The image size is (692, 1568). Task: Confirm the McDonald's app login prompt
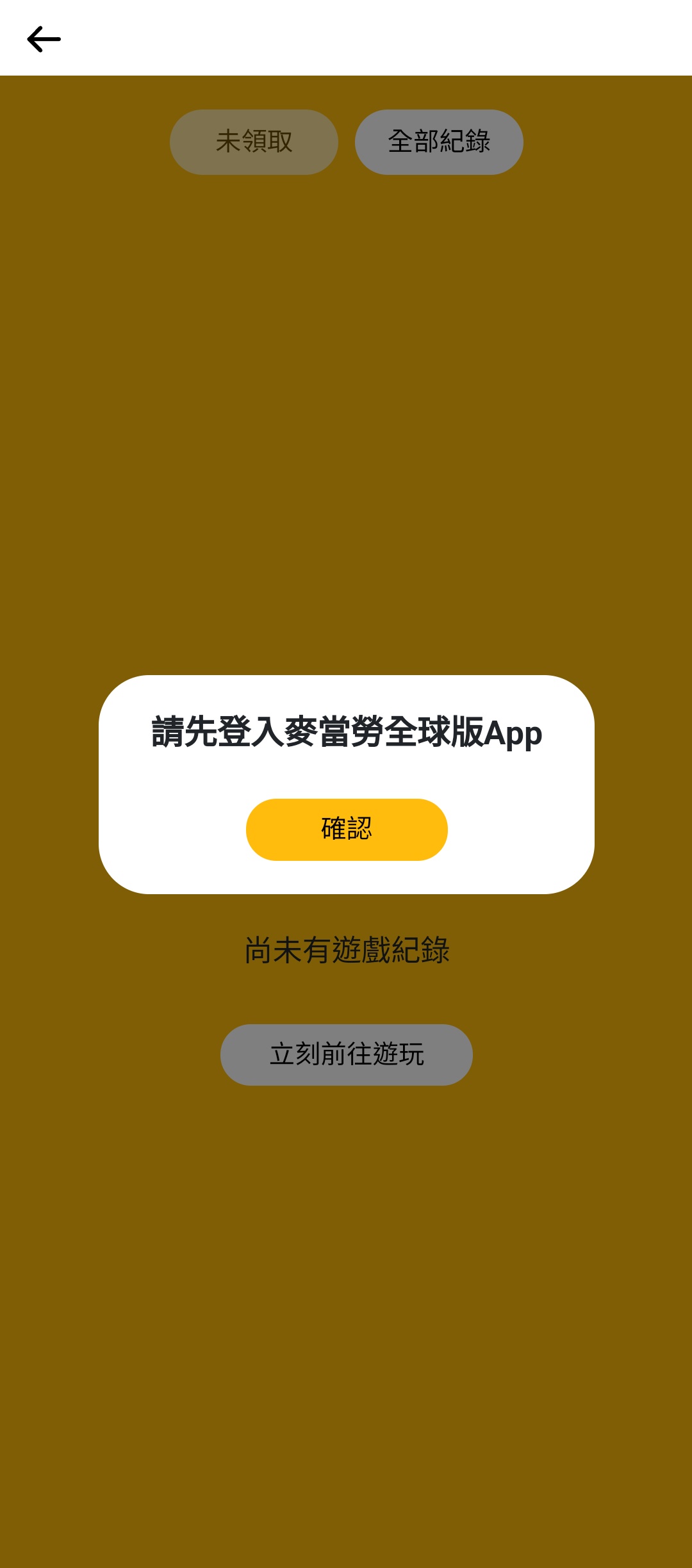347,829
